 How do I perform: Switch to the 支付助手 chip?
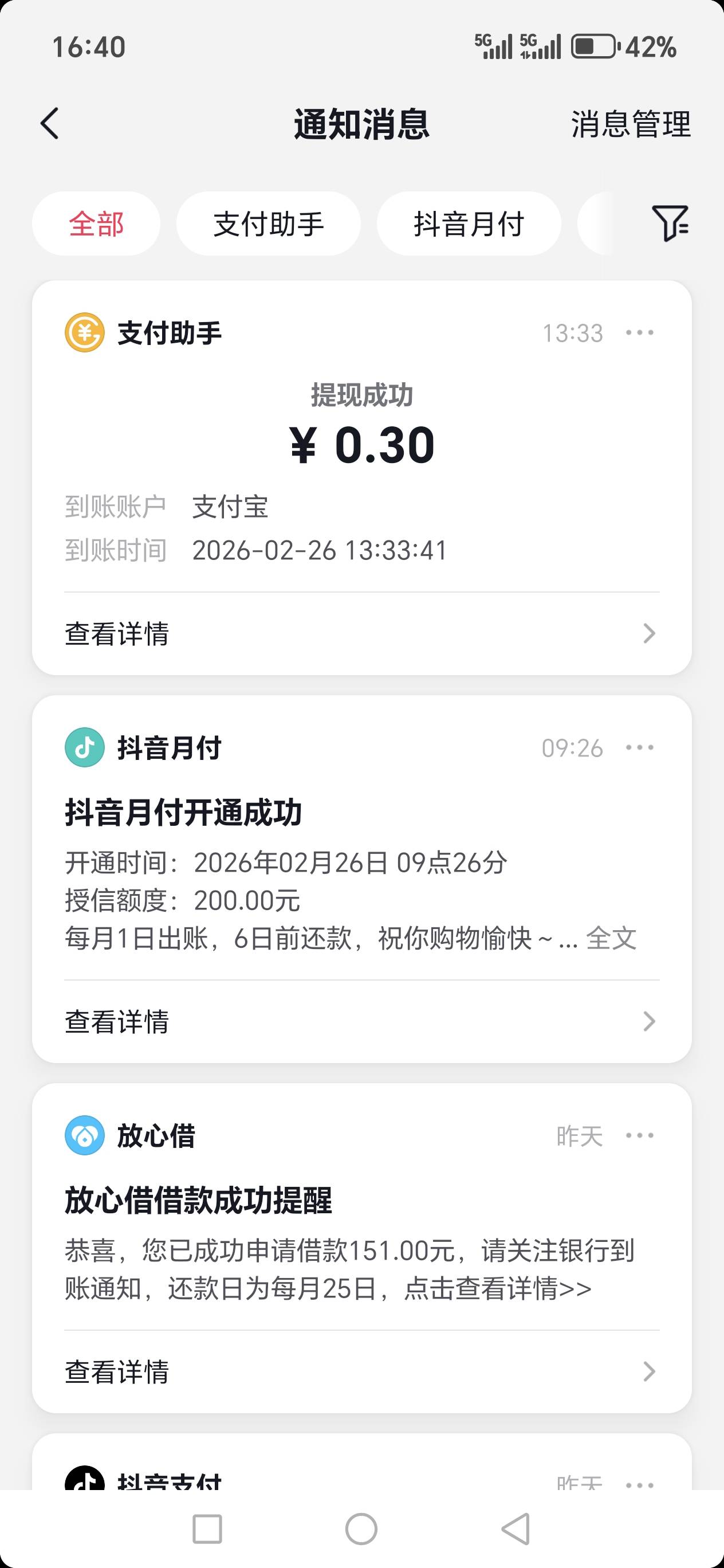[268, 224]
